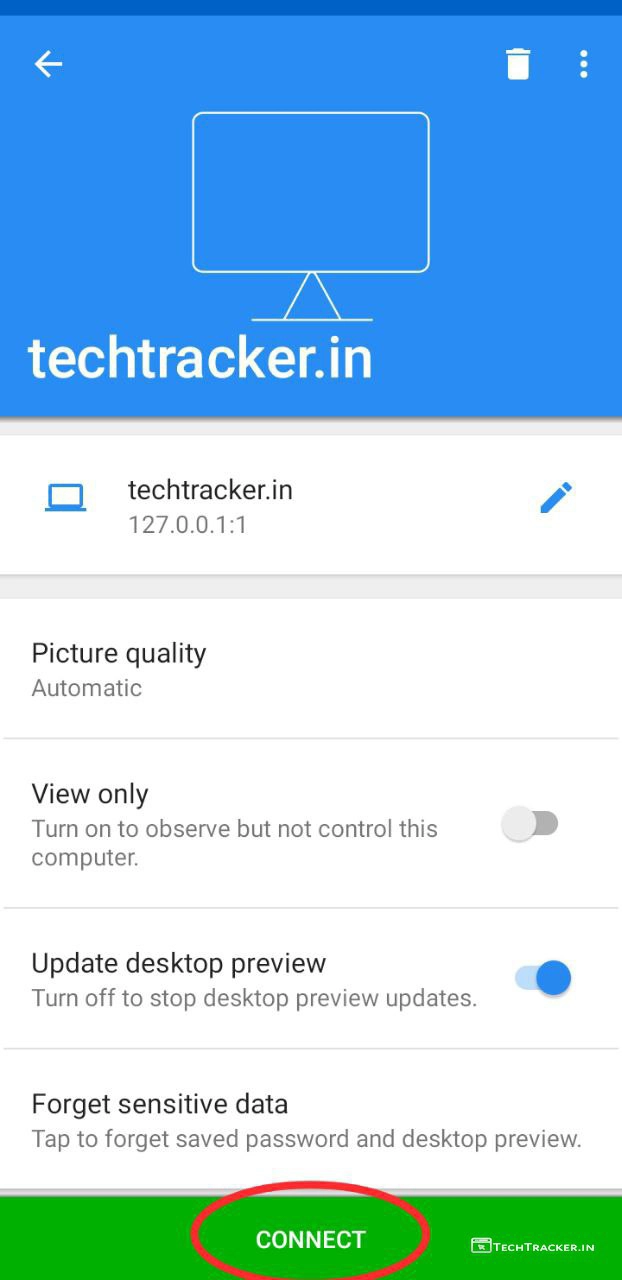Viewport: 622px width, 1280px height.
Task: Open Picture quality setting
Action: point(310,669)
